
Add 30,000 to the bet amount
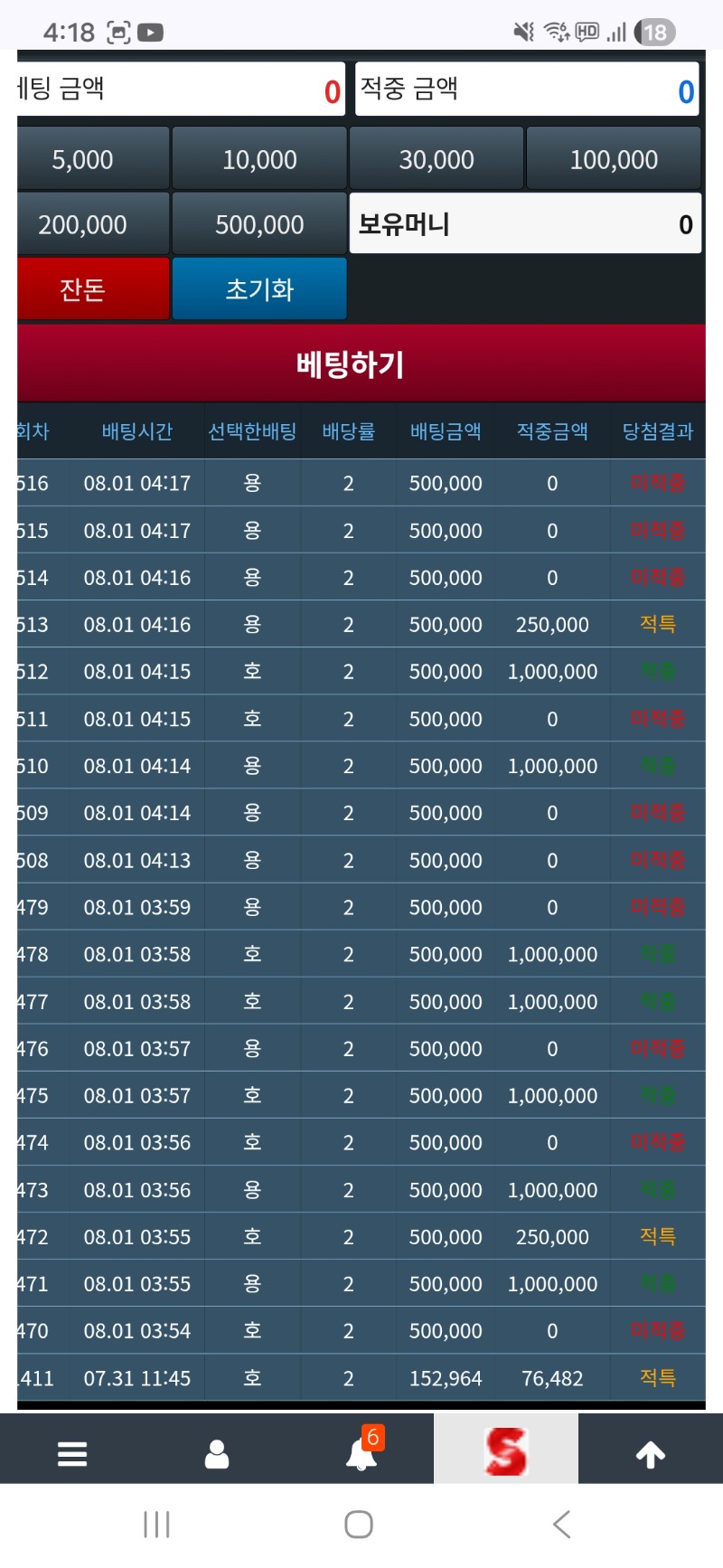(437, 159)
